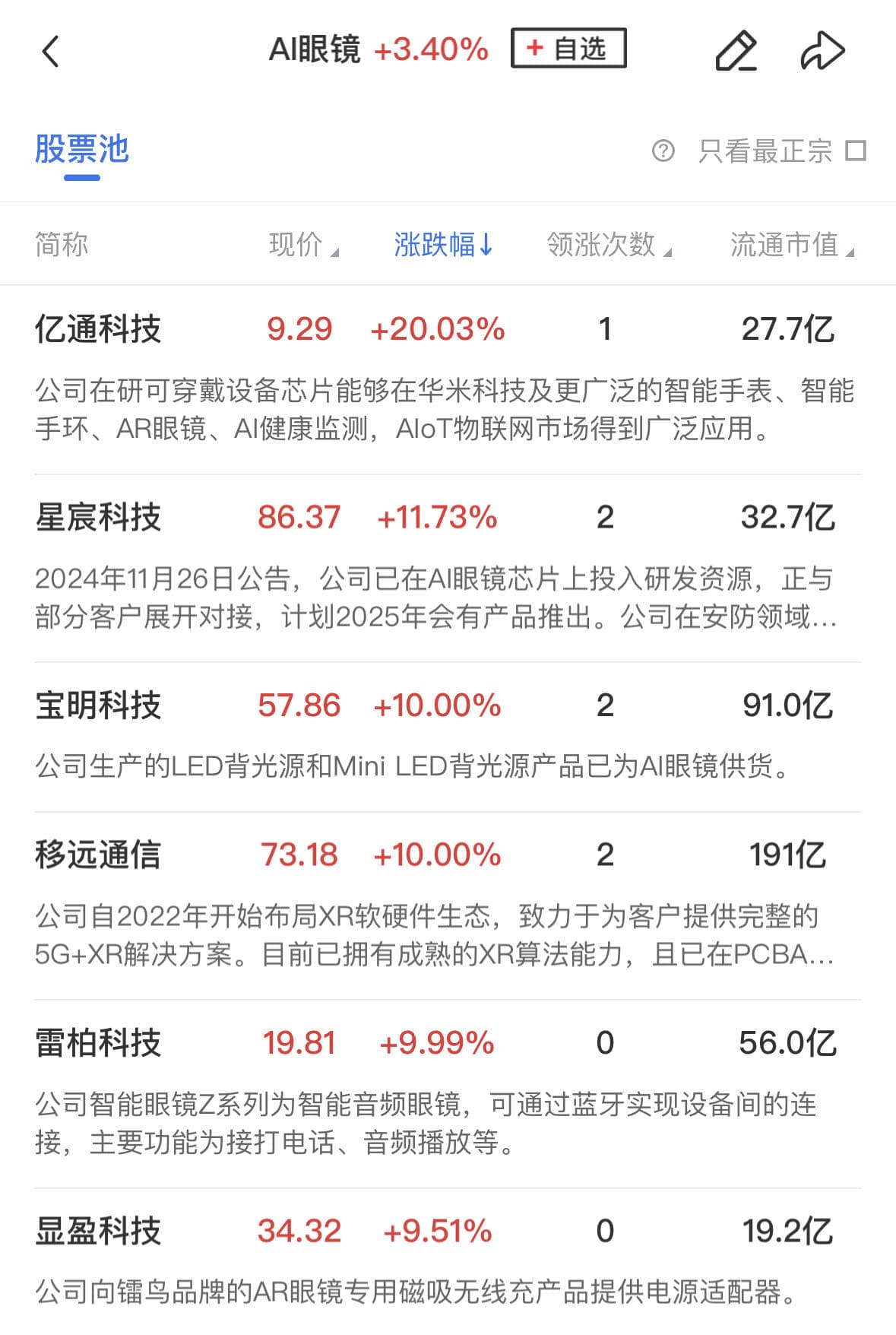Check the 只看最正宗 checkbox

click(856, 151)
